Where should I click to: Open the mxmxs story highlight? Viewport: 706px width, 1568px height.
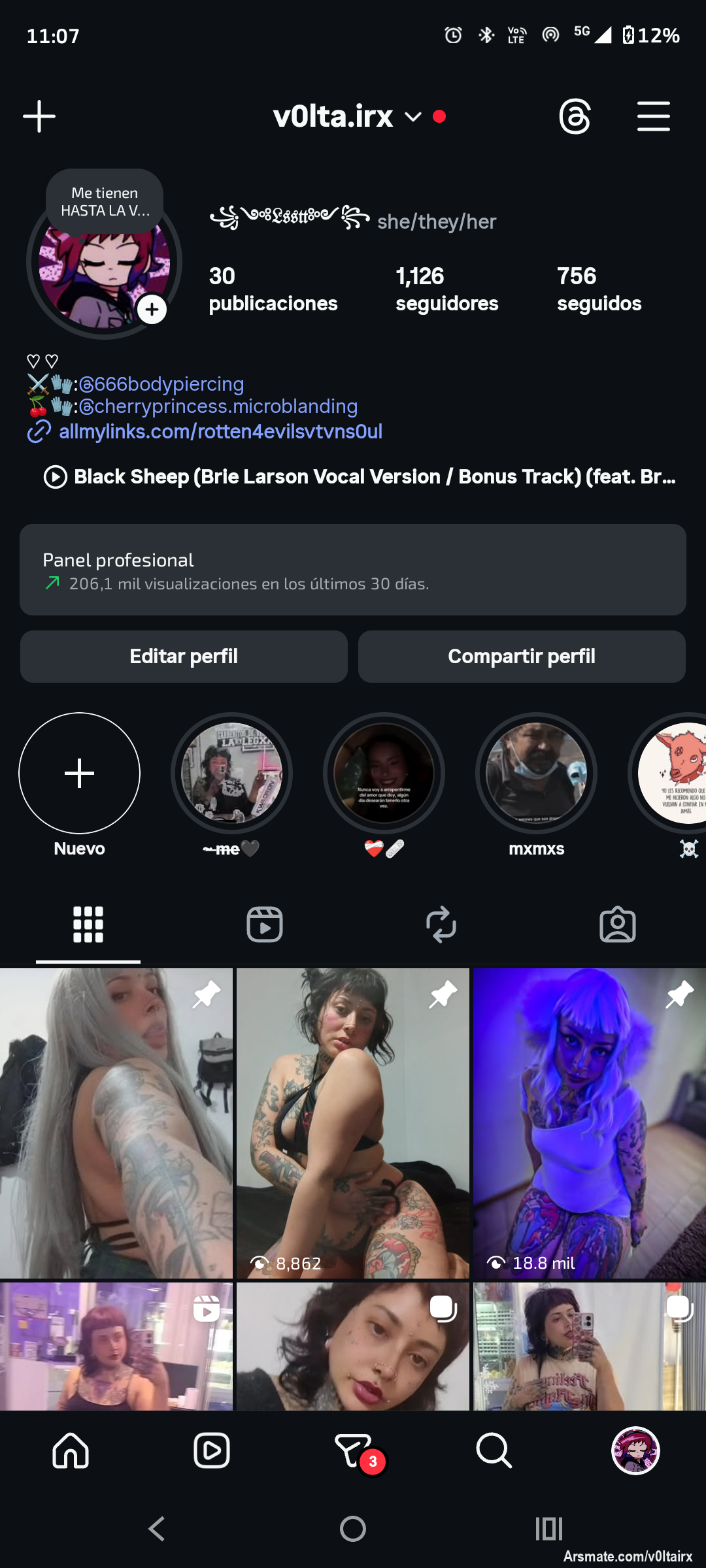(x=535, y=774)
